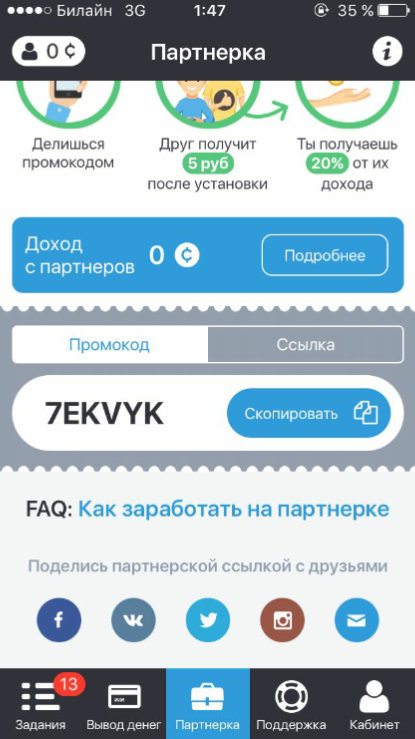Open the info icon in the header
The width and height of the screenshot is (415, 739).
387,51
